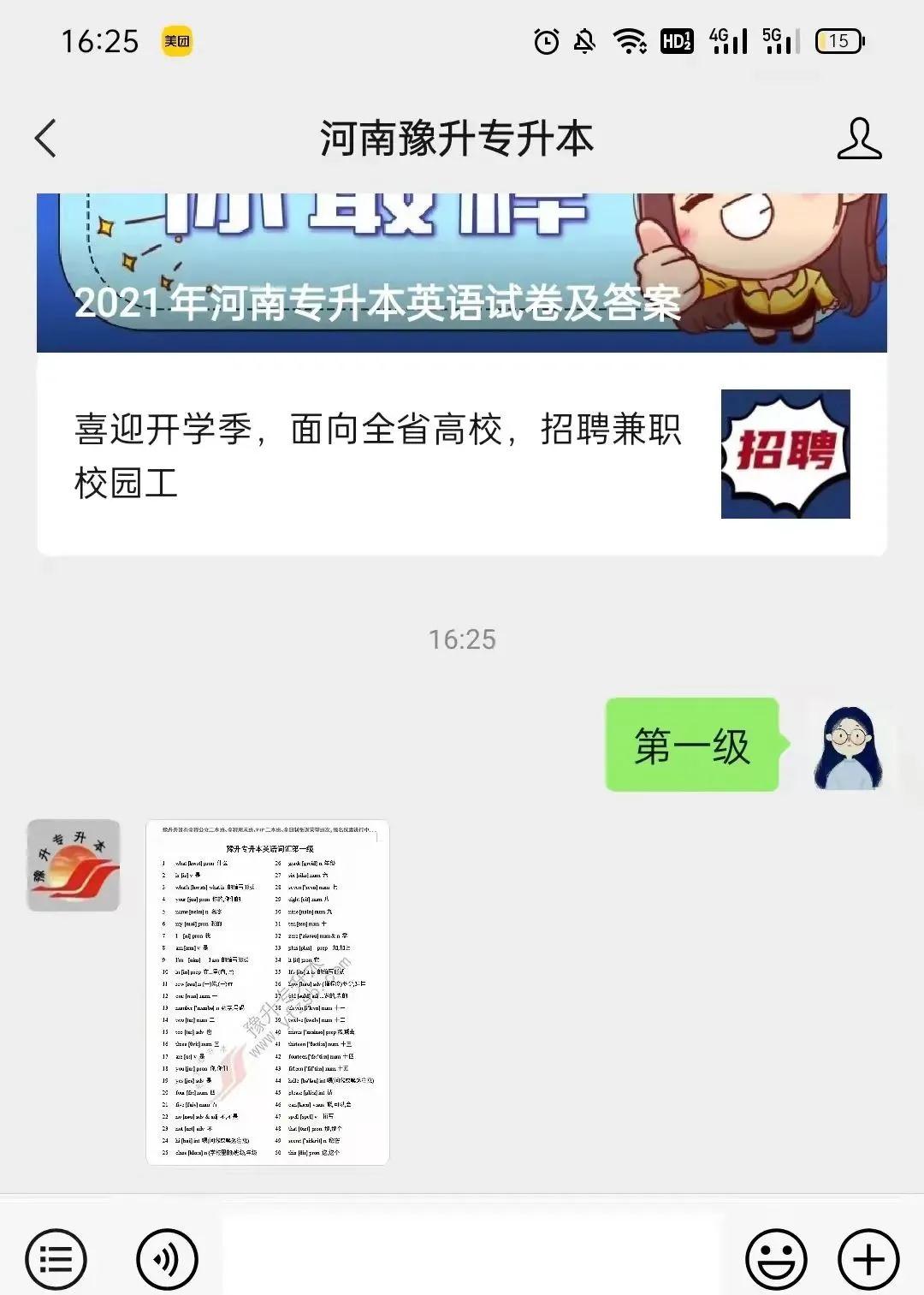Tap the 豫升专升本 account avatar

point(74,865)
